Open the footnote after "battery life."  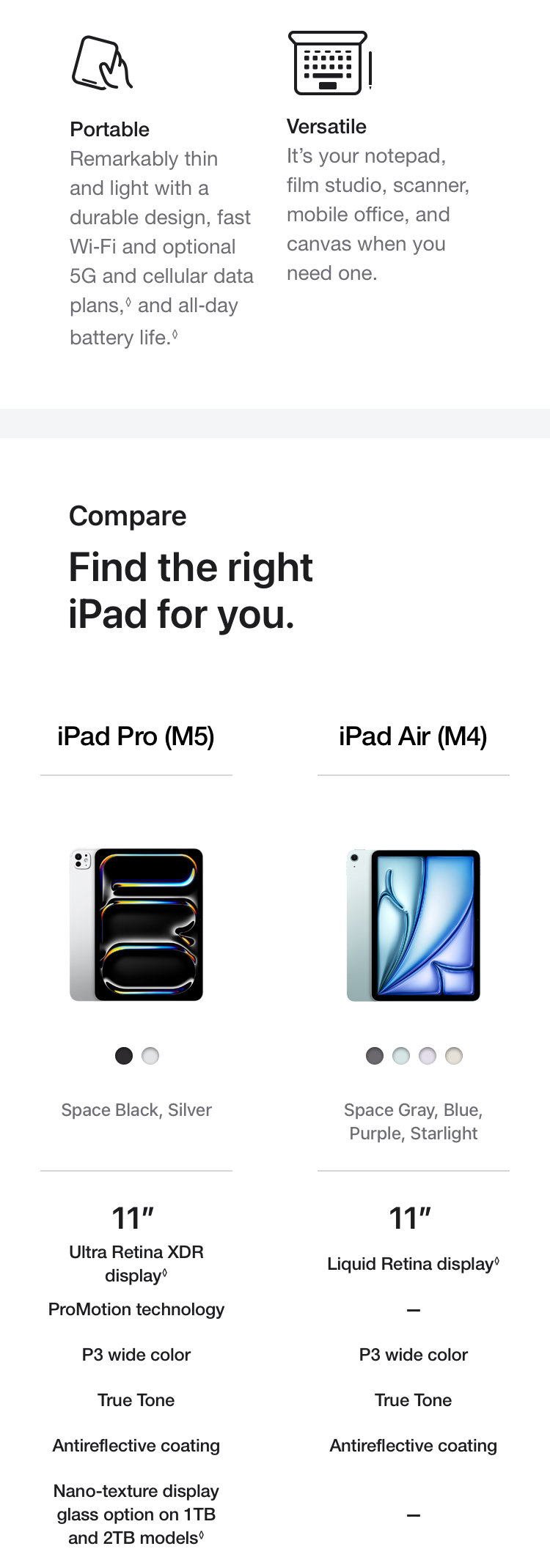click(175, 335)
